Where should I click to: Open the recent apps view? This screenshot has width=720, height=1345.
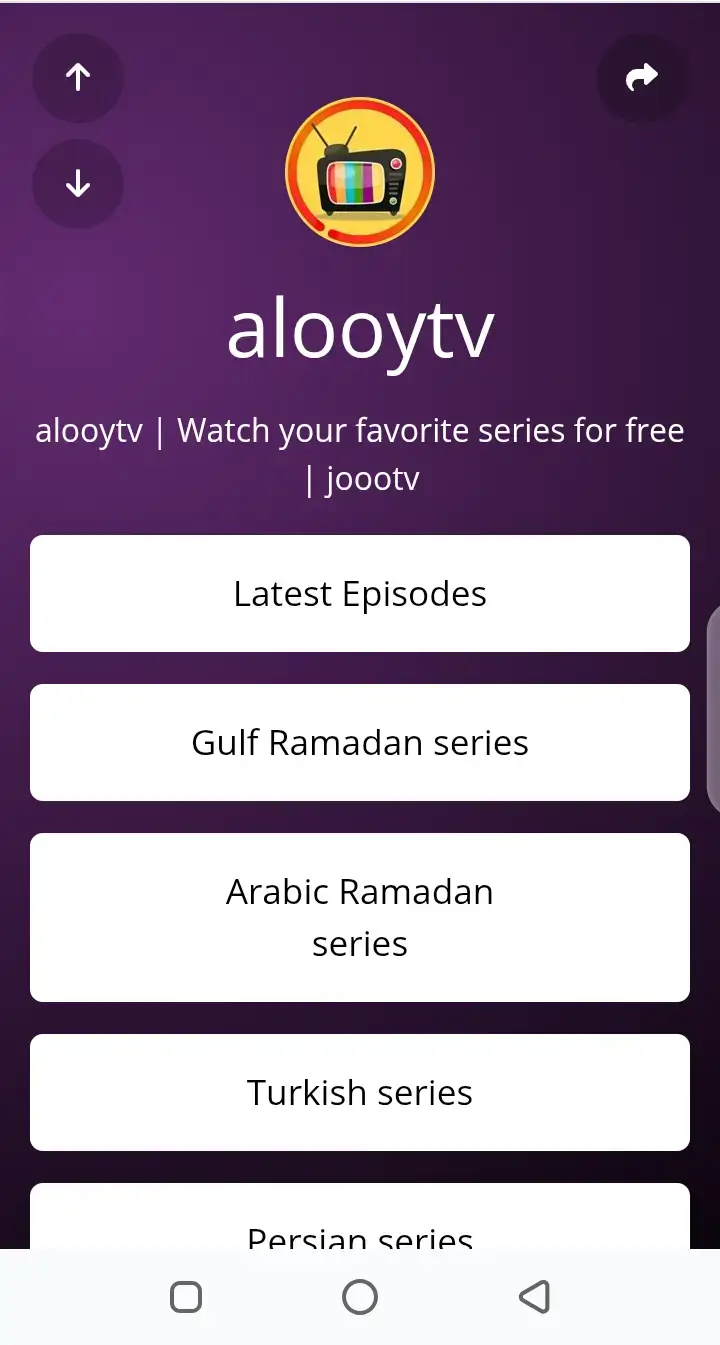click(186, 1297)
